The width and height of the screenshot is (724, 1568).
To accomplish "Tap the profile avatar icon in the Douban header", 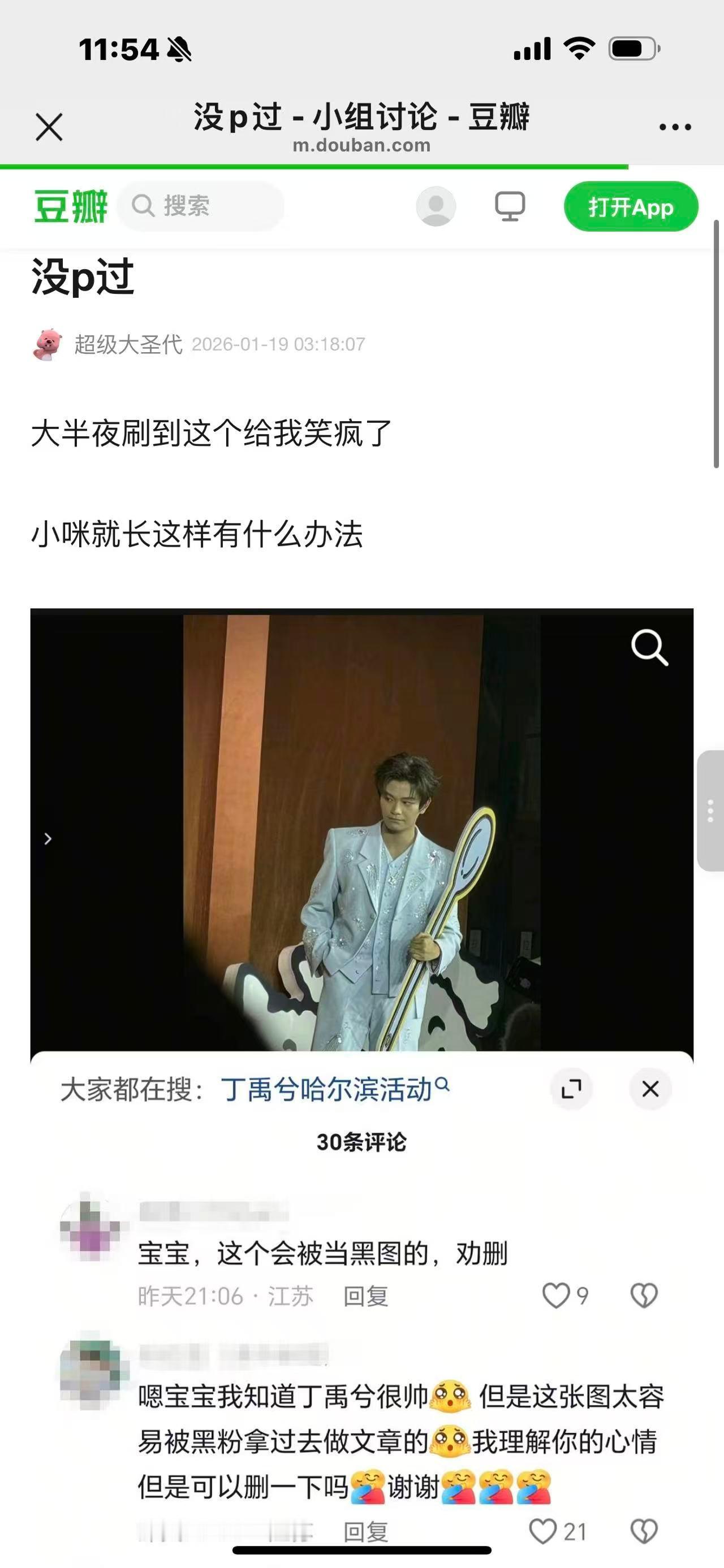I will [x=436, y=207].
